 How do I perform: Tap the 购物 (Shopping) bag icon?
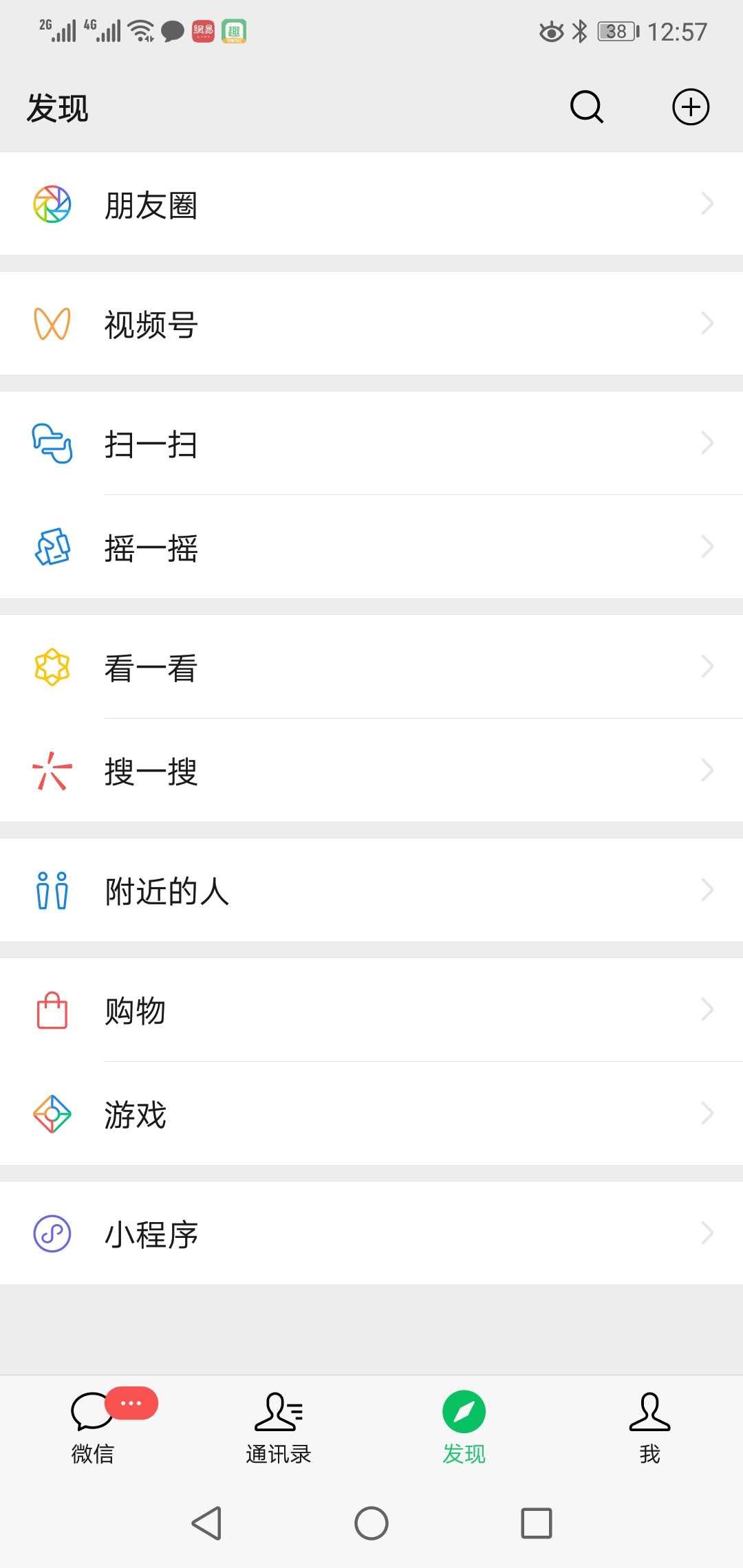coord(52,1010)
